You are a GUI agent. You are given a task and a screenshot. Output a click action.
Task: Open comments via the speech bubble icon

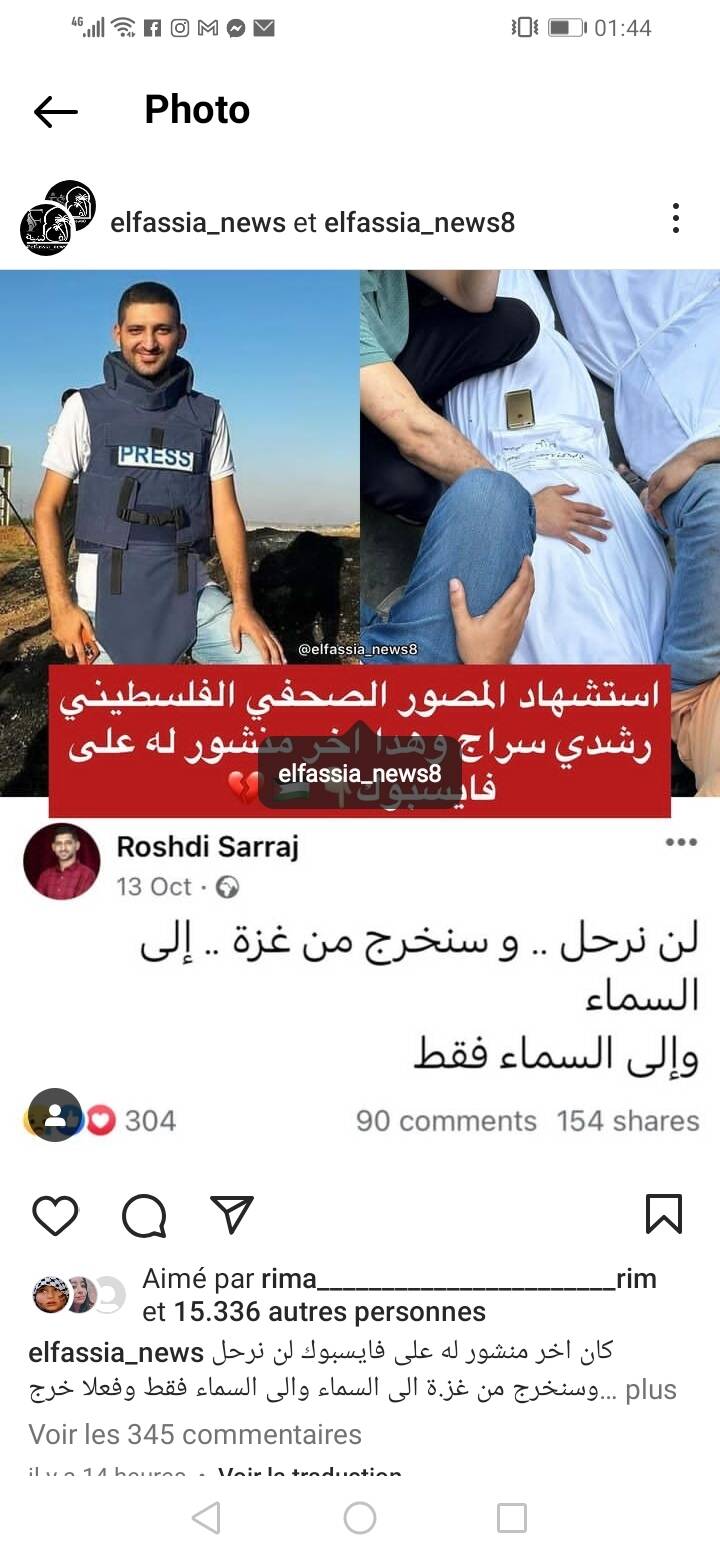[x=144, y=1215]
